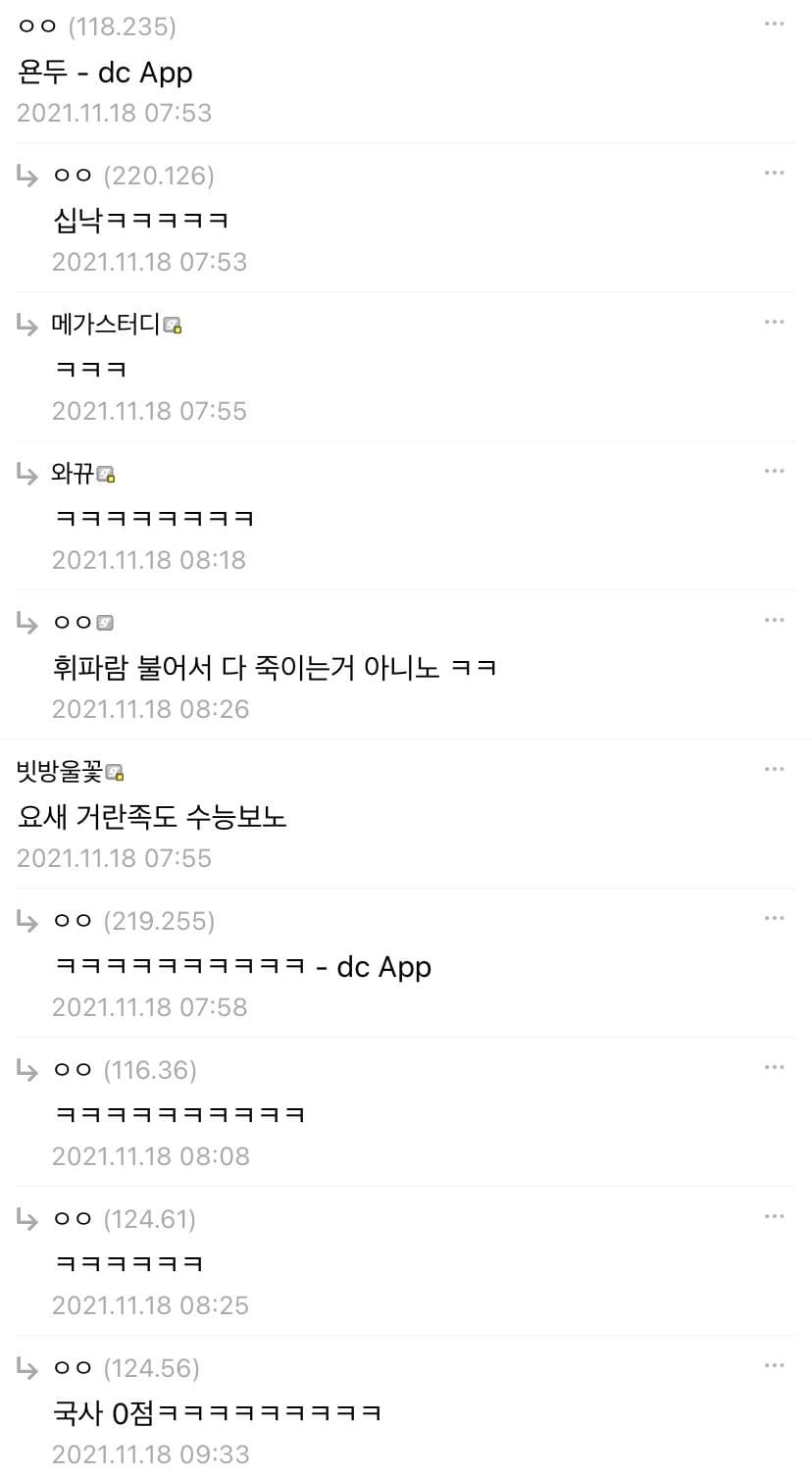Open more options for the 116.36 reply

pos(774,1068)
